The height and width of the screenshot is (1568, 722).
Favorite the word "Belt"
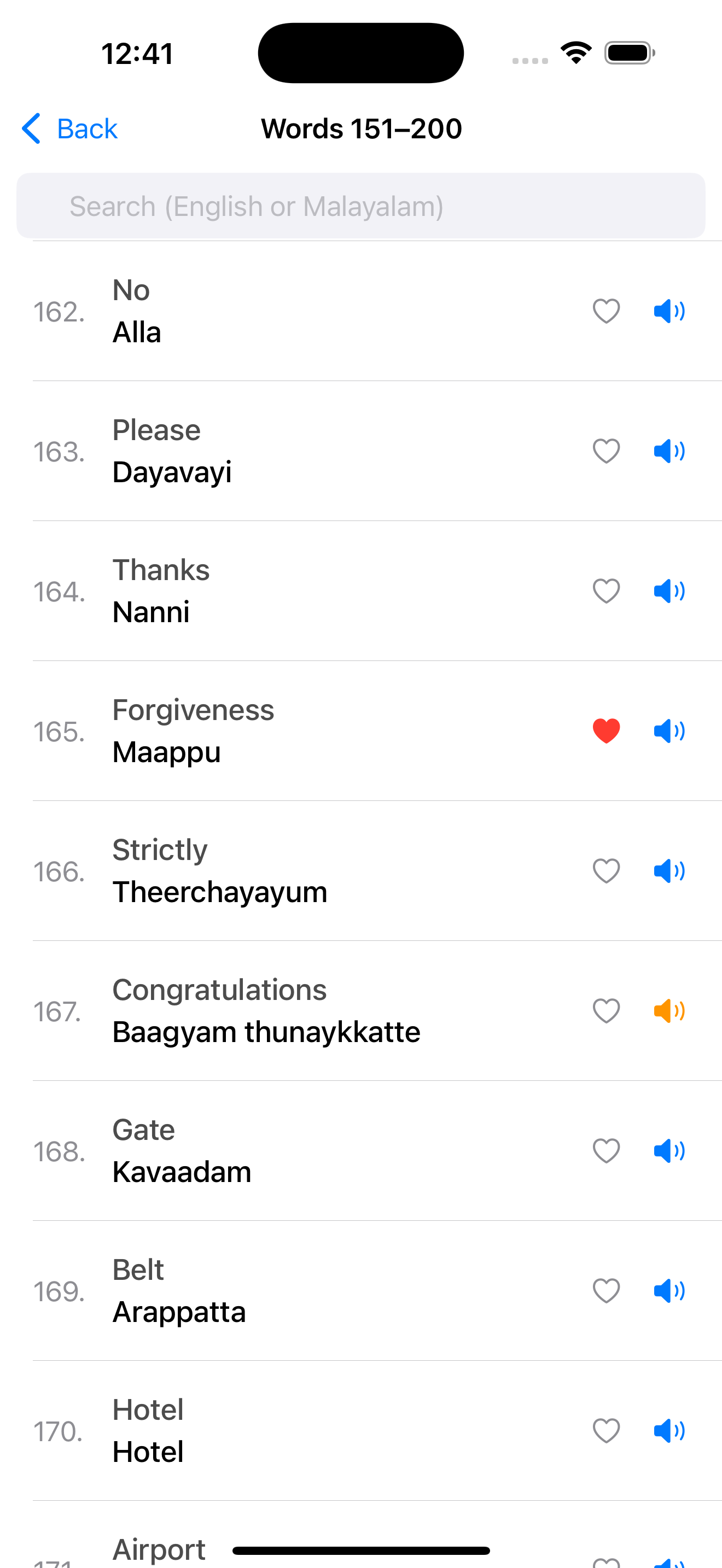click(605, 1290)
